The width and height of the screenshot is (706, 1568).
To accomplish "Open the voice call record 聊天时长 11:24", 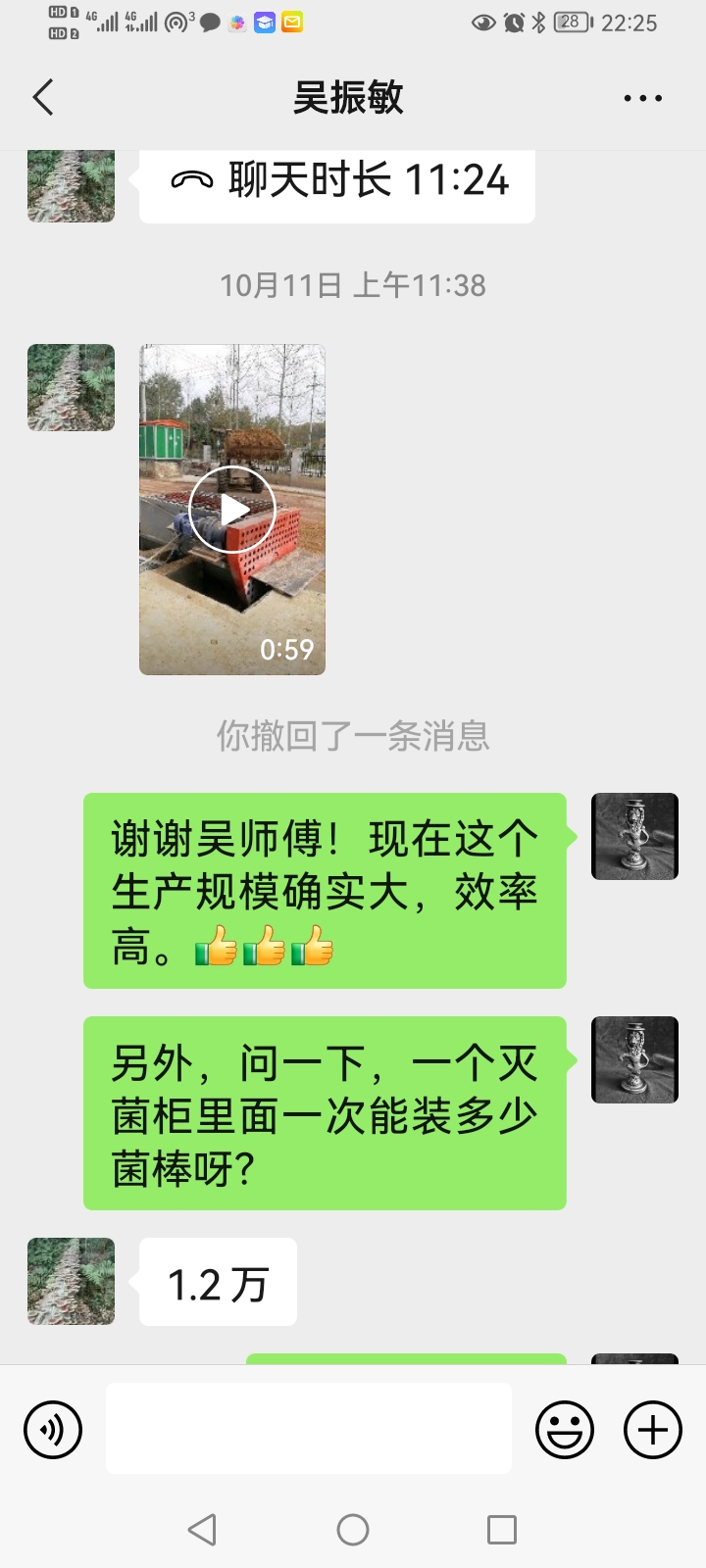I will 337,182.
